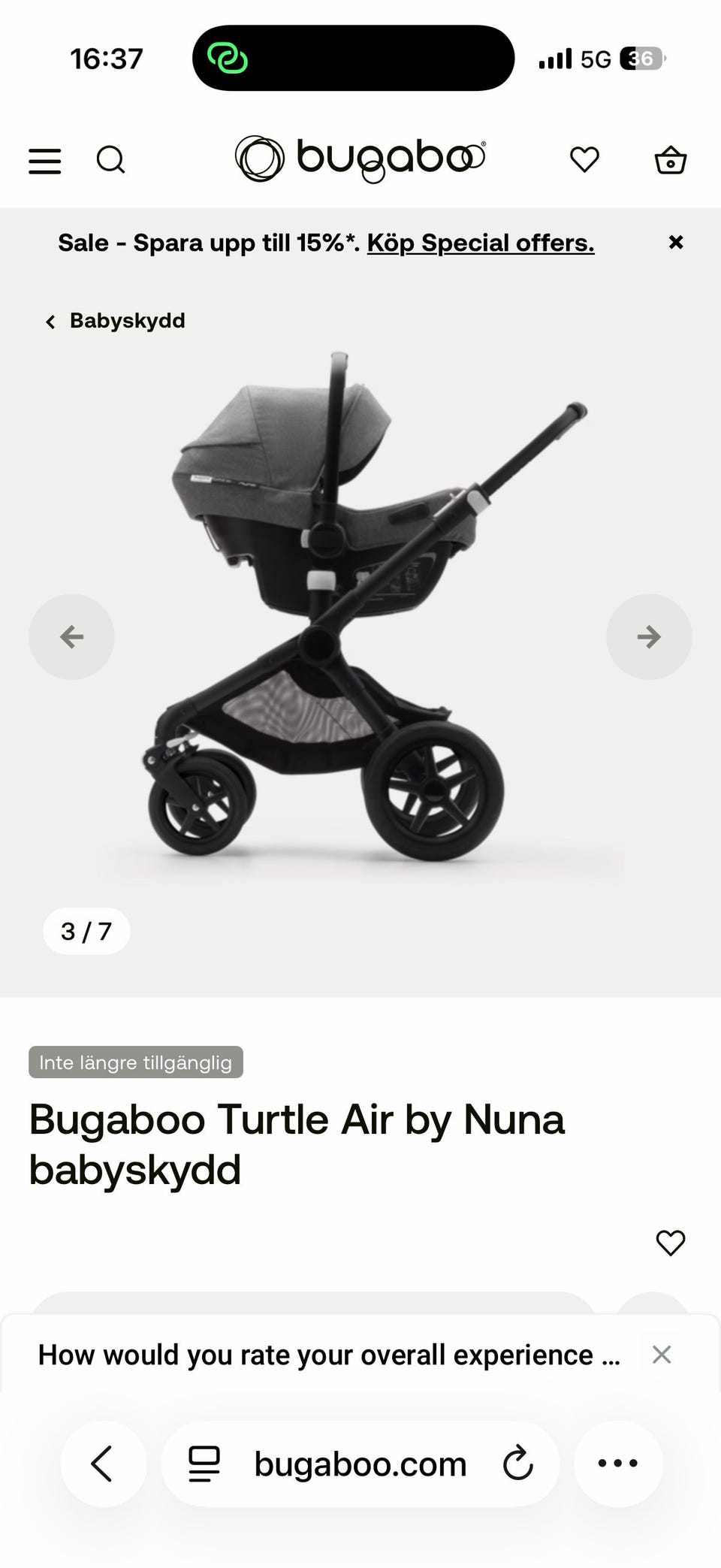The image size is (721, 1568).
Task: Add Turtle Air babyskydd to favorites
Action: coord(671,1243)
